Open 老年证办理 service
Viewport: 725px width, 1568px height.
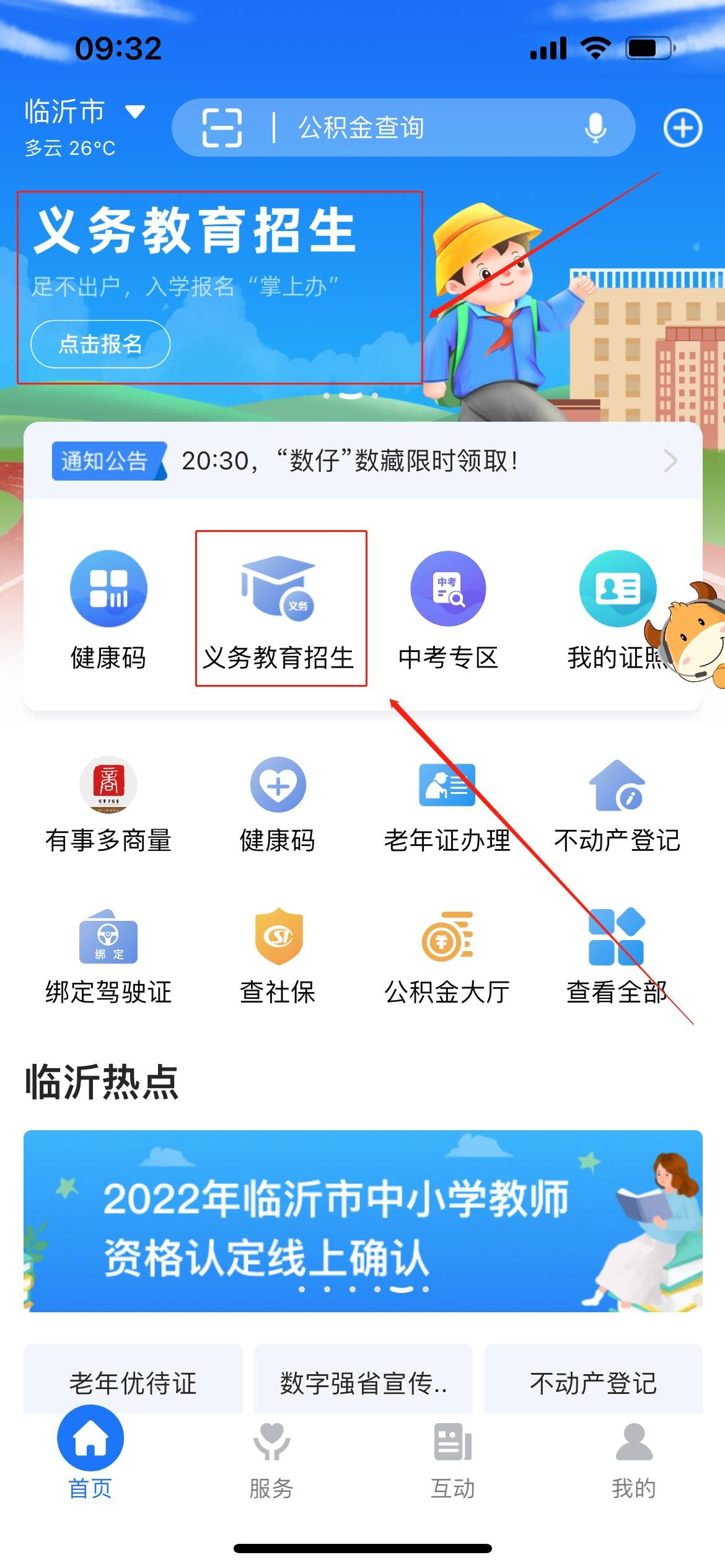point(447,805)
